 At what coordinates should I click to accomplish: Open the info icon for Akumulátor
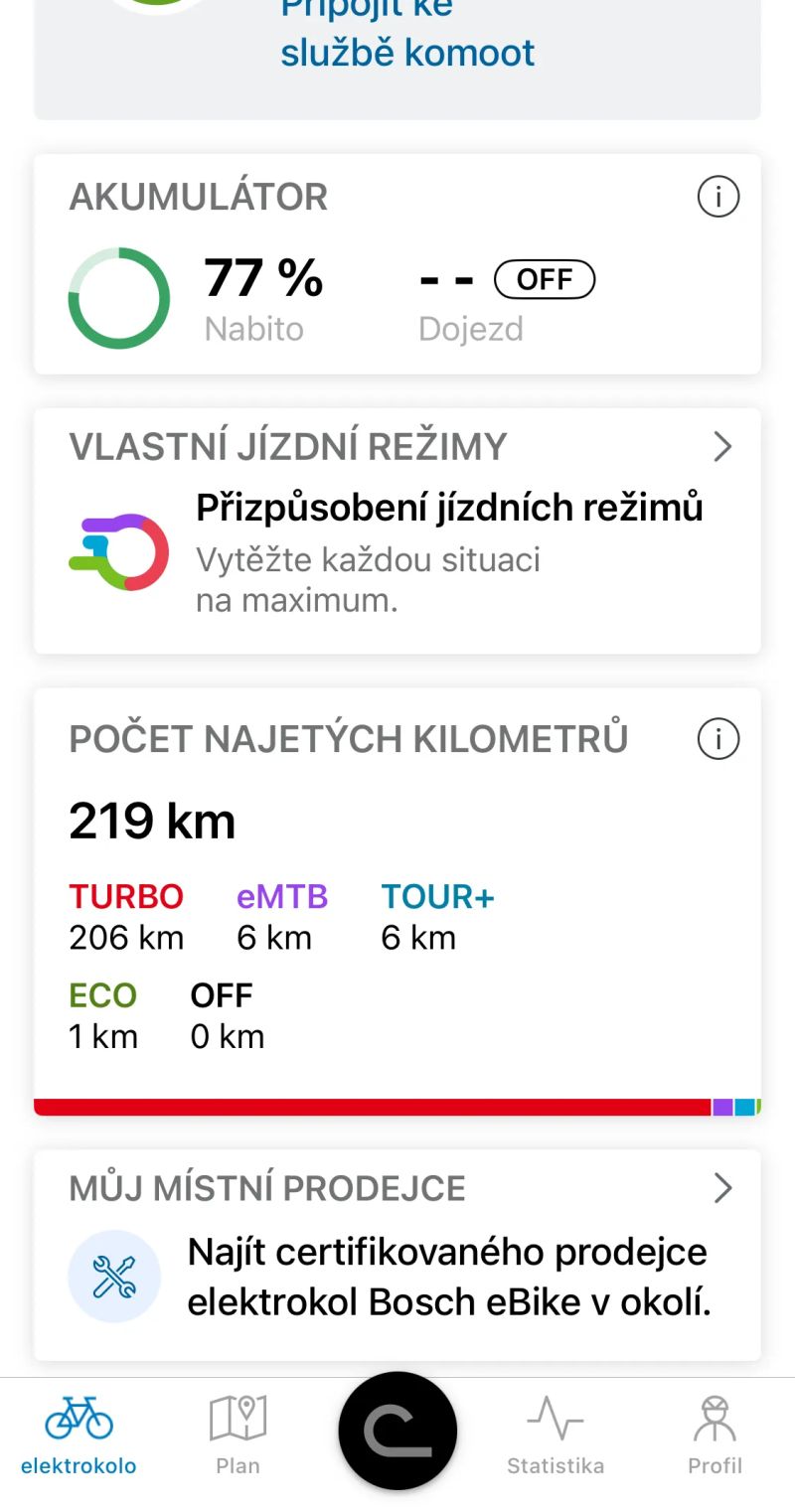point(717,198)
